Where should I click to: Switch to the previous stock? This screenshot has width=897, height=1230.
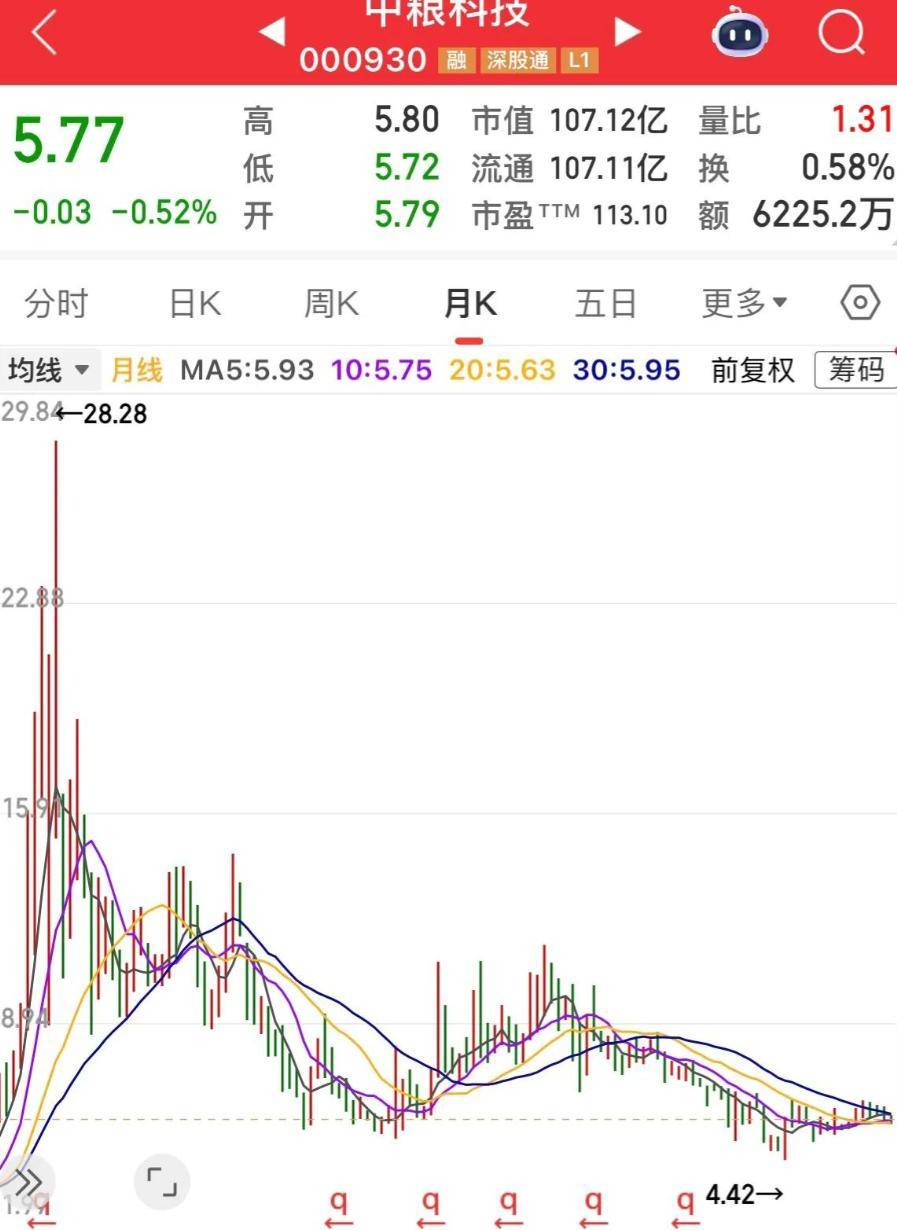pos(271,32)
